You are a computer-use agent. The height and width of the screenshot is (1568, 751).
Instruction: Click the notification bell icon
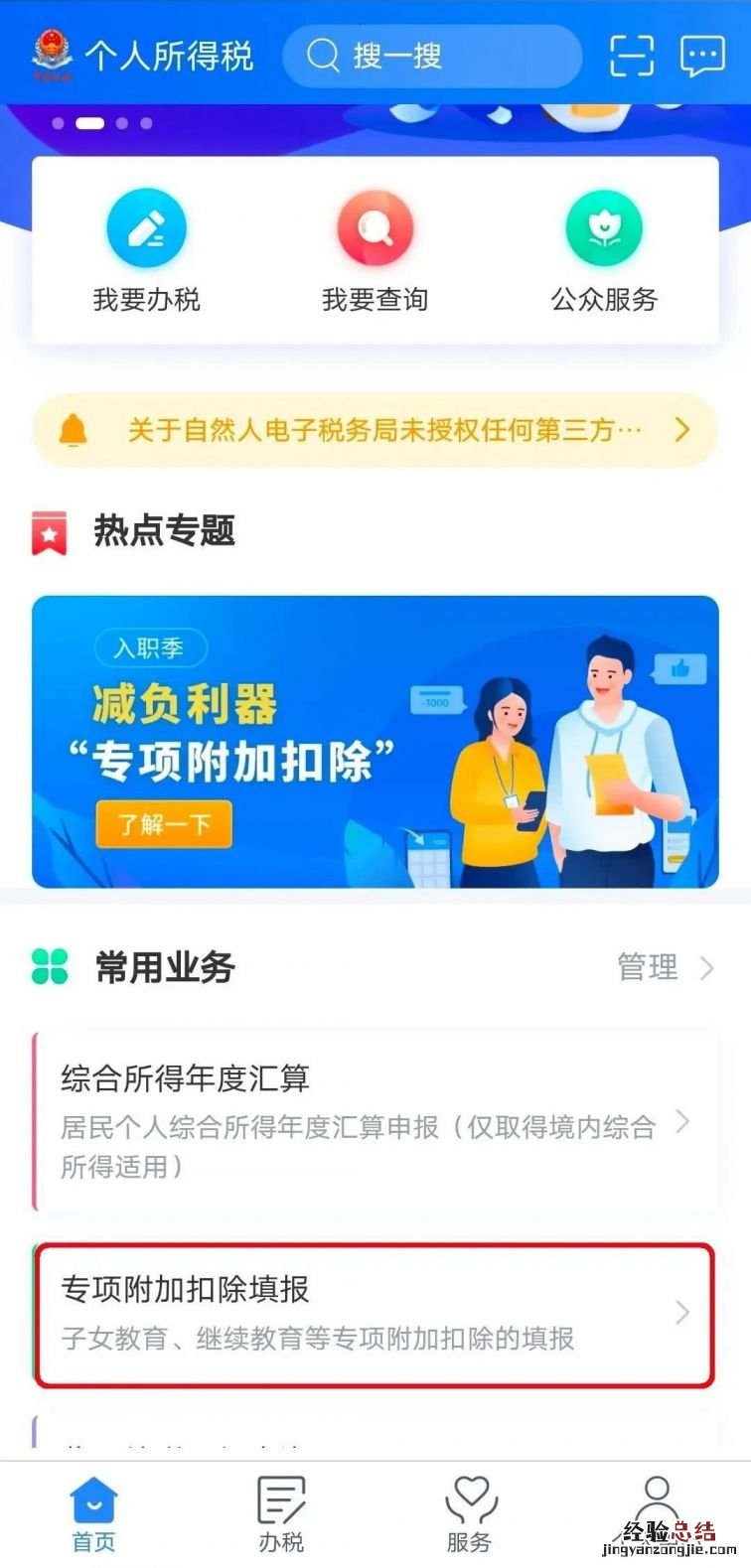click(74, 430)
